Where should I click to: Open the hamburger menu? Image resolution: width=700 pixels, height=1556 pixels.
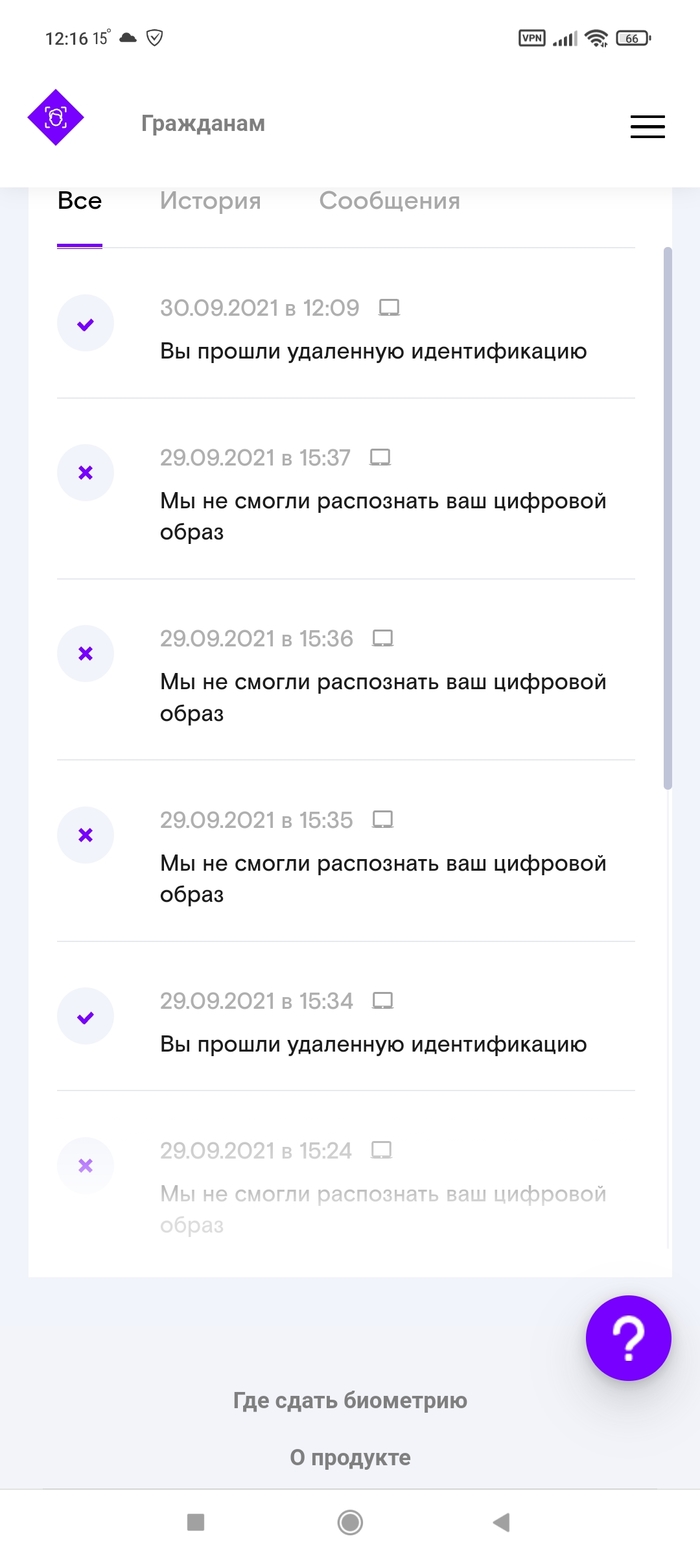647,126
